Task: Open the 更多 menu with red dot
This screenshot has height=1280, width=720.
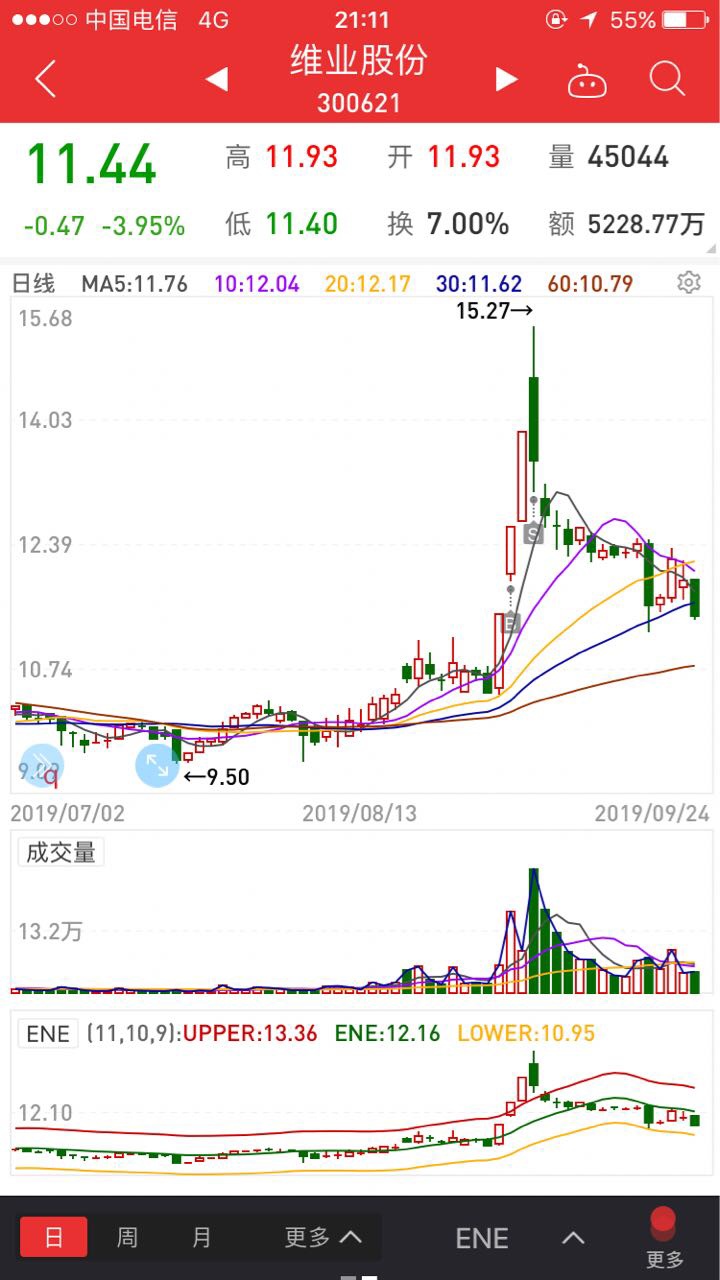Action: coord(664,1240)
